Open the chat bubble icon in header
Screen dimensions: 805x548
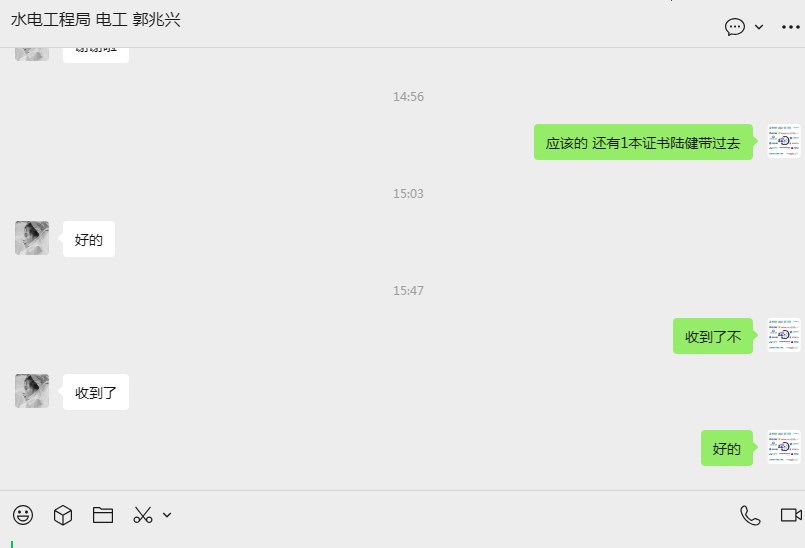tap(735, 27)
